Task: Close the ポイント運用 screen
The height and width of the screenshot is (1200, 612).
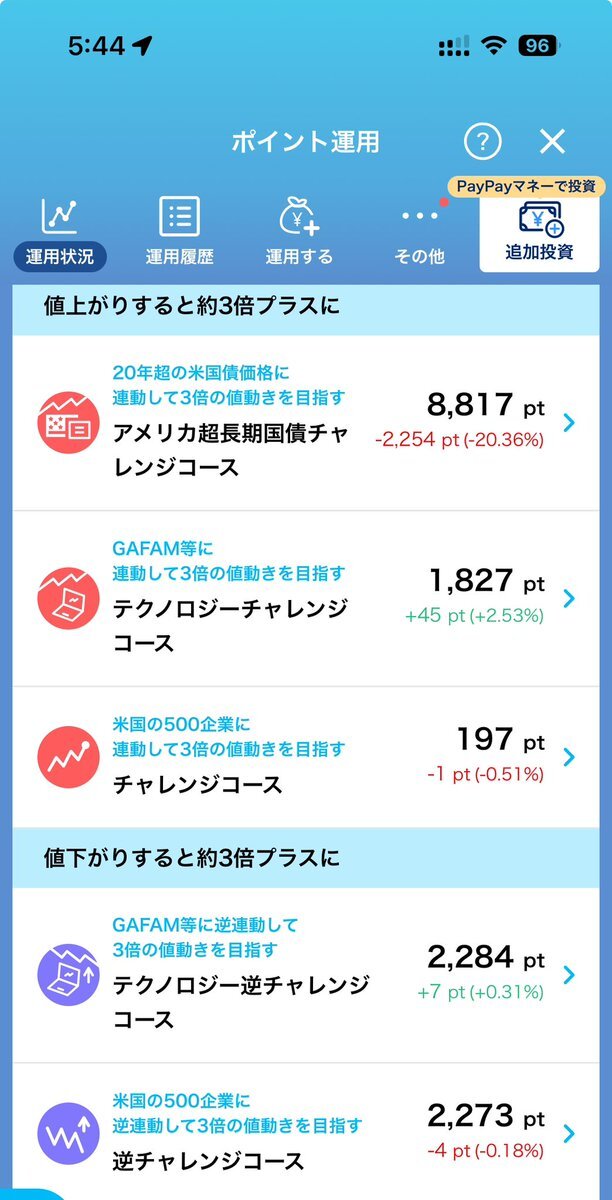Action: 552,141
